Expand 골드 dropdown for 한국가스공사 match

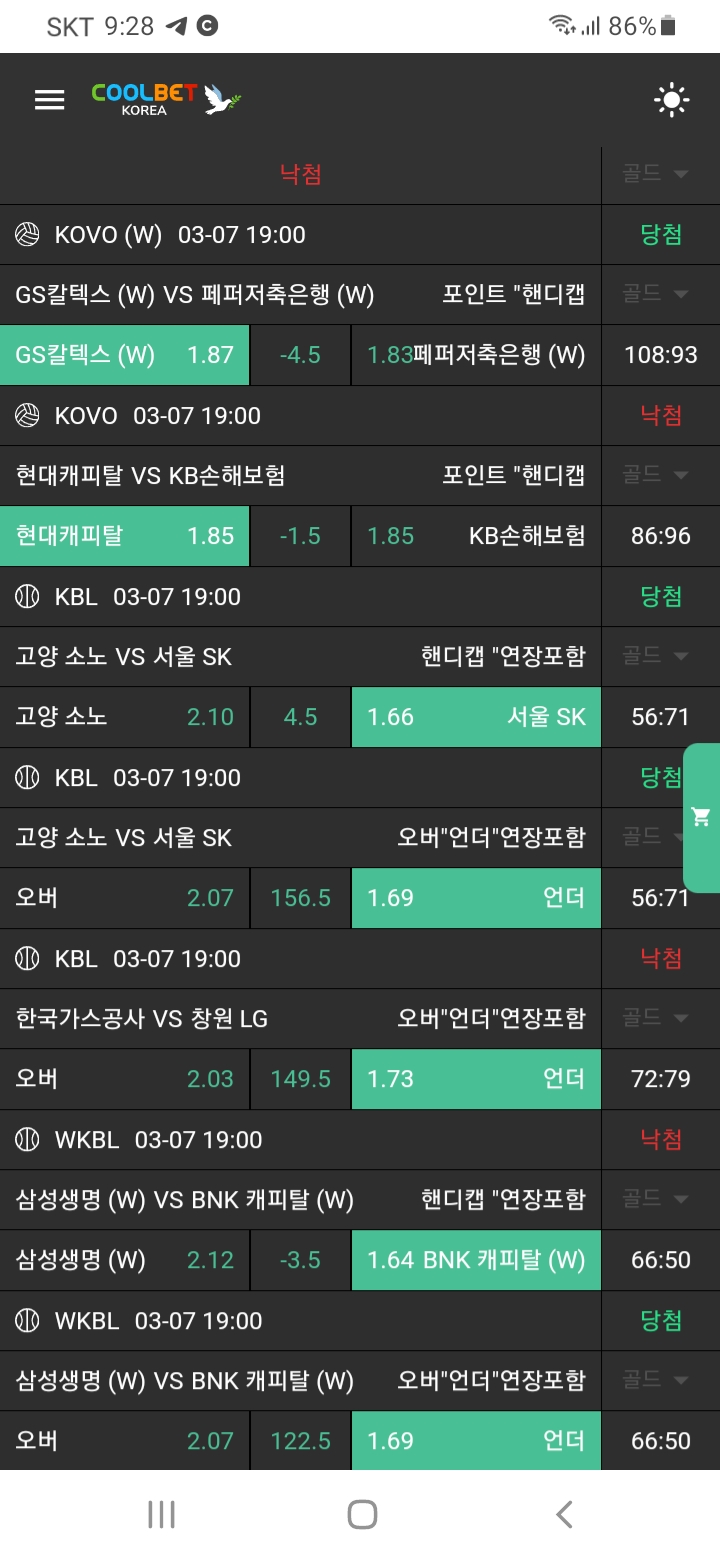pyautogui.click(x=656, y=1018)
